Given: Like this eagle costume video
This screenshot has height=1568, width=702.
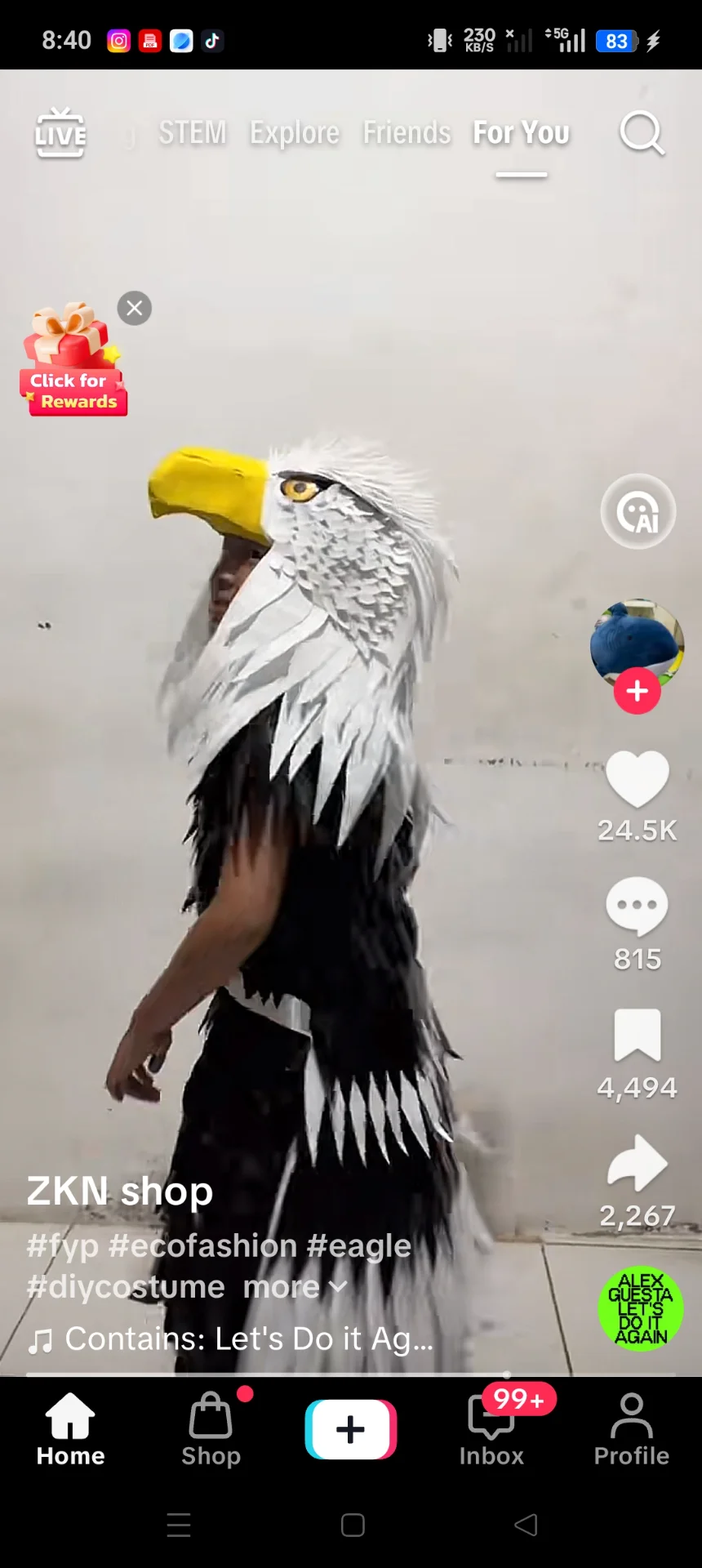Looking at the screenshot, I should click(x=638, y=779).
